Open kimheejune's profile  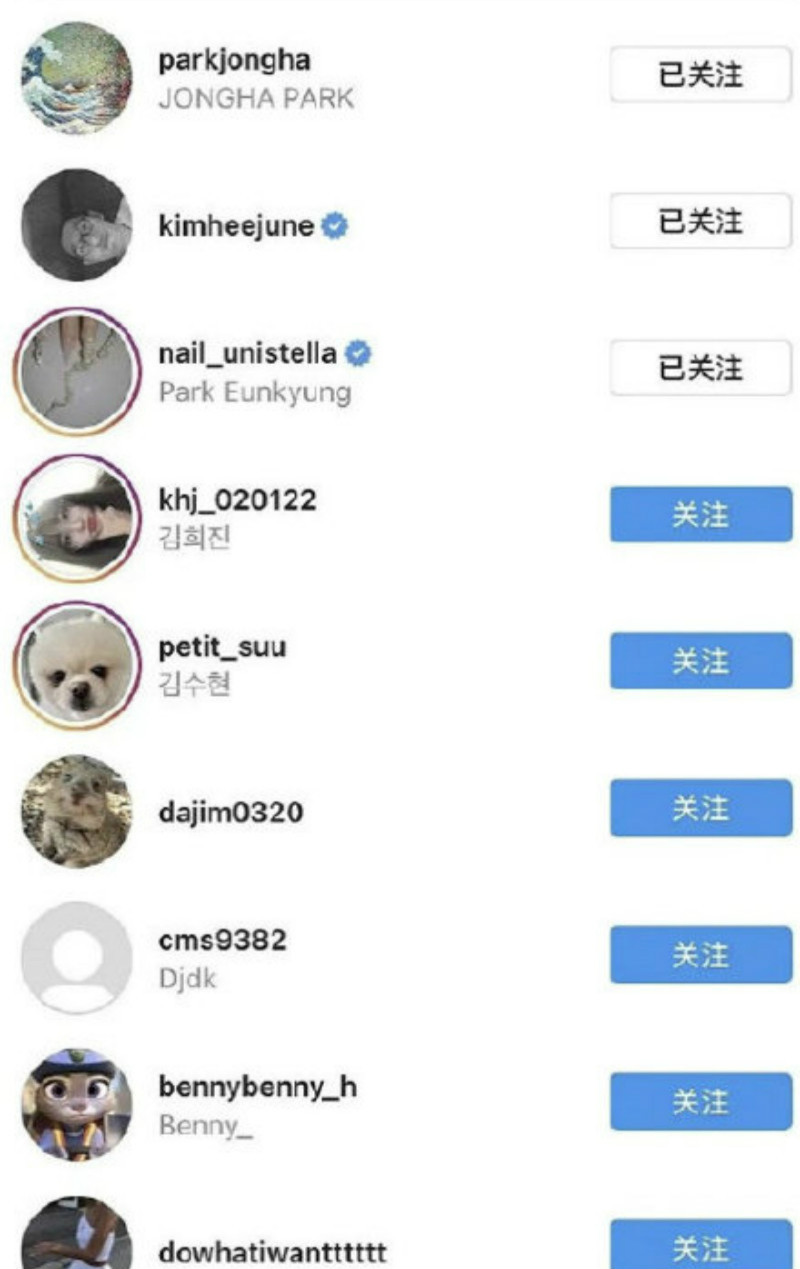pyautogui.click(x=236, y=226)
